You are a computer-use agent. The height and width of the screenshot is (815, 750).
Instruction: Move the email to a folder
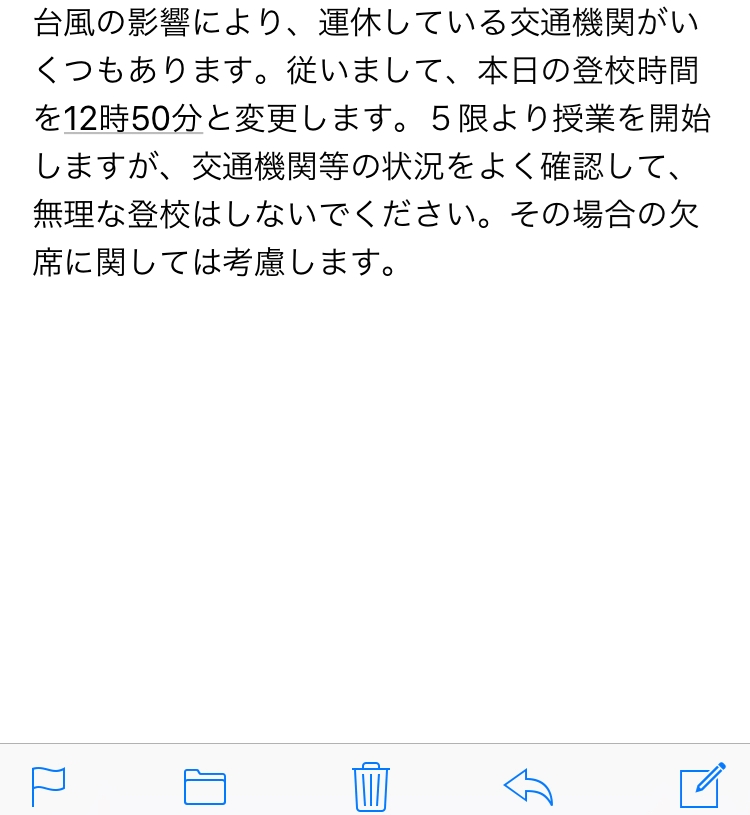(205, 787)
